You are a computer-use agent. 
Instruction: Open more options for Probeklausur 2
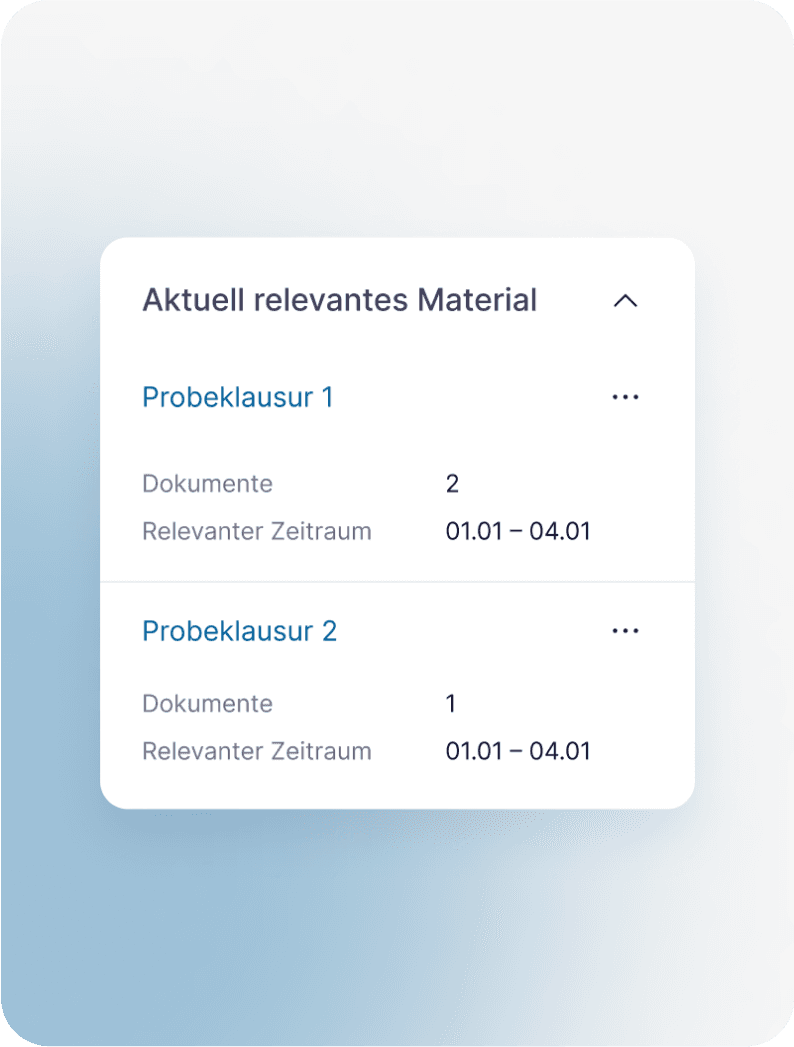point(625,631)
